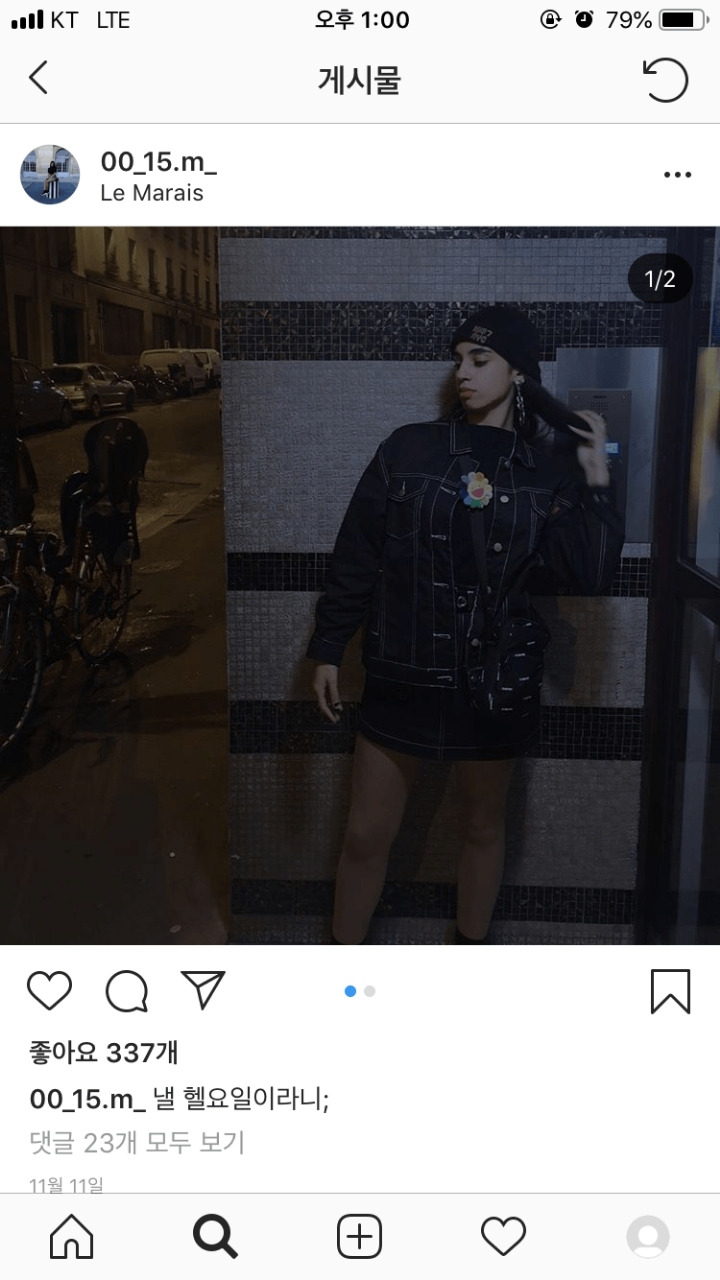Viewport: 720px width, 1280px height.
Task: View the 337 likes list
Action: [104, 1052]
